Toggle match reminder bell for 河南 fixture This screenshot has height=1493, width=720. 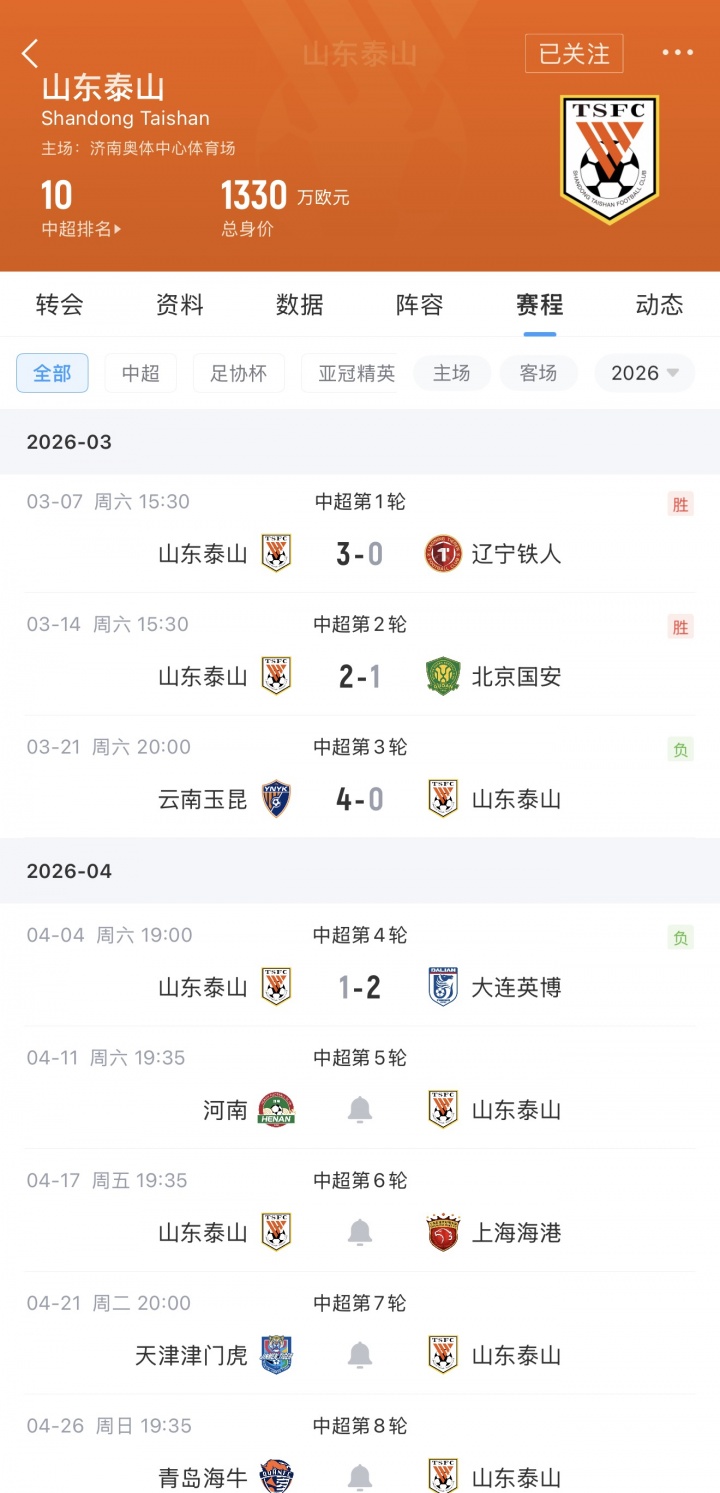pyautogui.click(x=360, y=1109)
